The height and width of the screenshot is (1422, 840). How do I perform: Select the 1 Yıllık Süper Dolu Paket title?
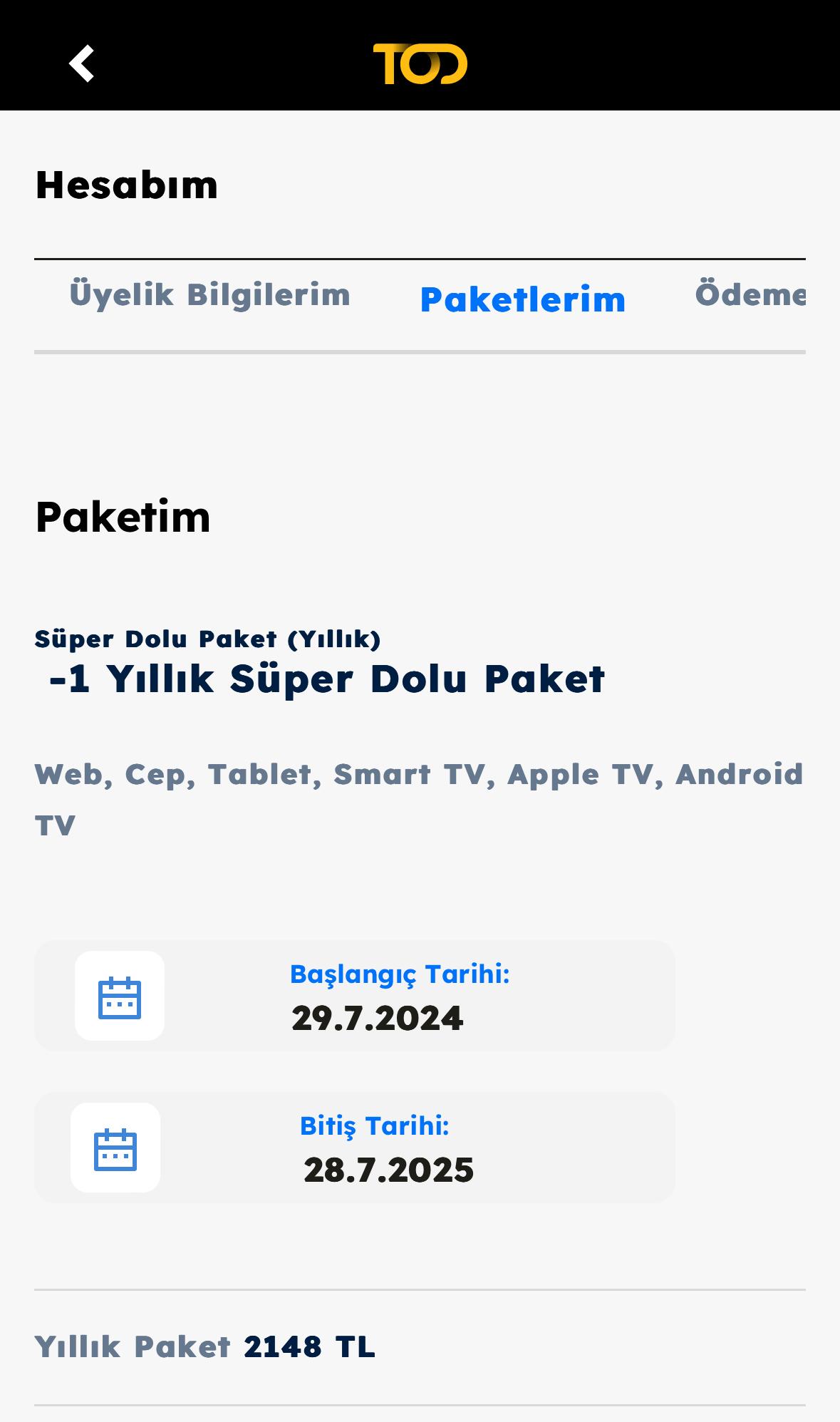point(326,679)
